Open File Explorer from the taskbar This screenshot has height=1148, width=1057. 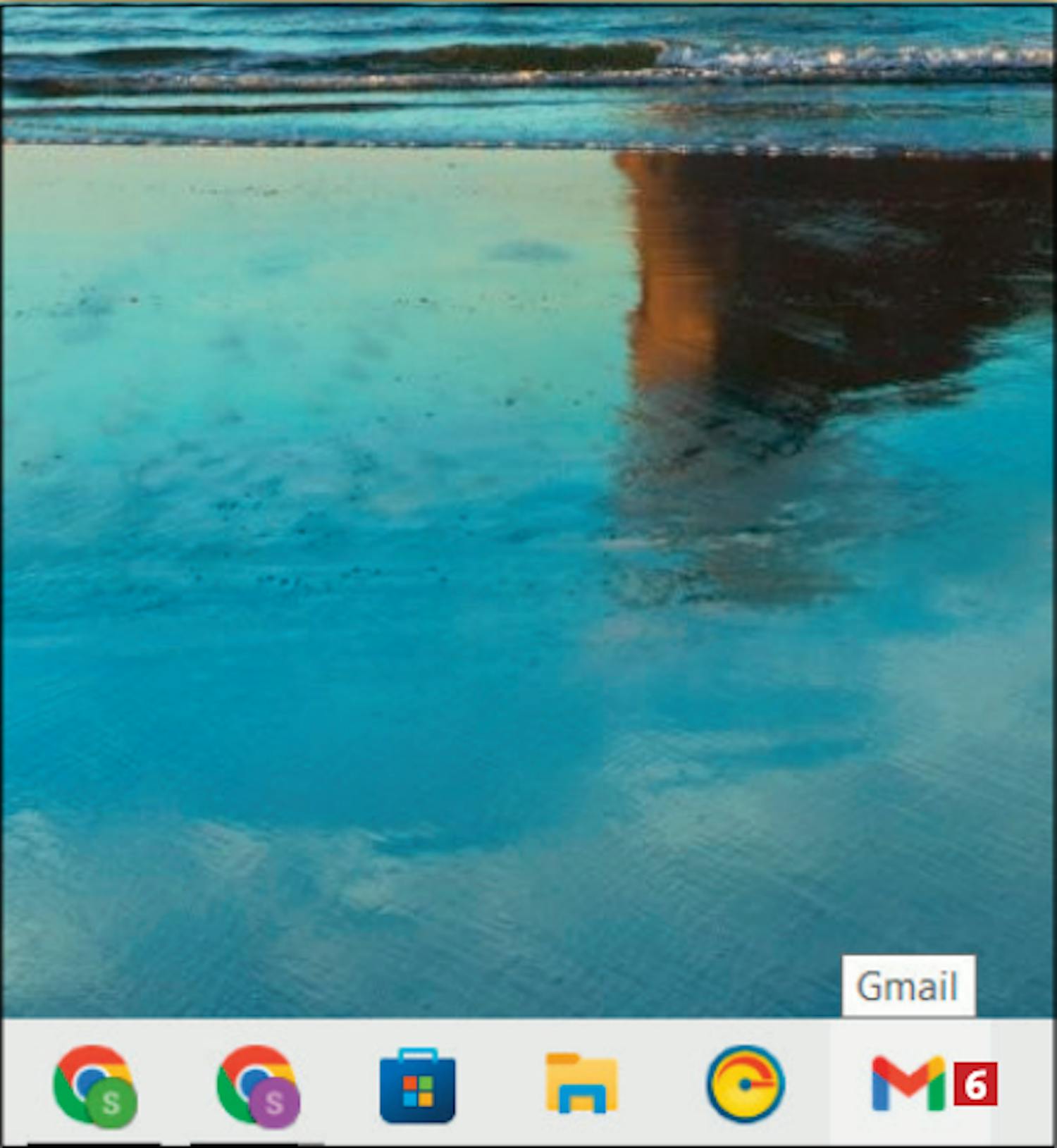click(581, 1084)
